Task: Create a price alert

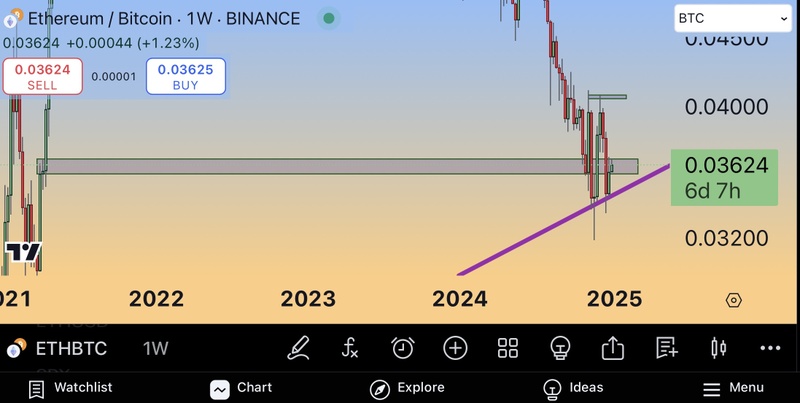Action: coord(403,348)
